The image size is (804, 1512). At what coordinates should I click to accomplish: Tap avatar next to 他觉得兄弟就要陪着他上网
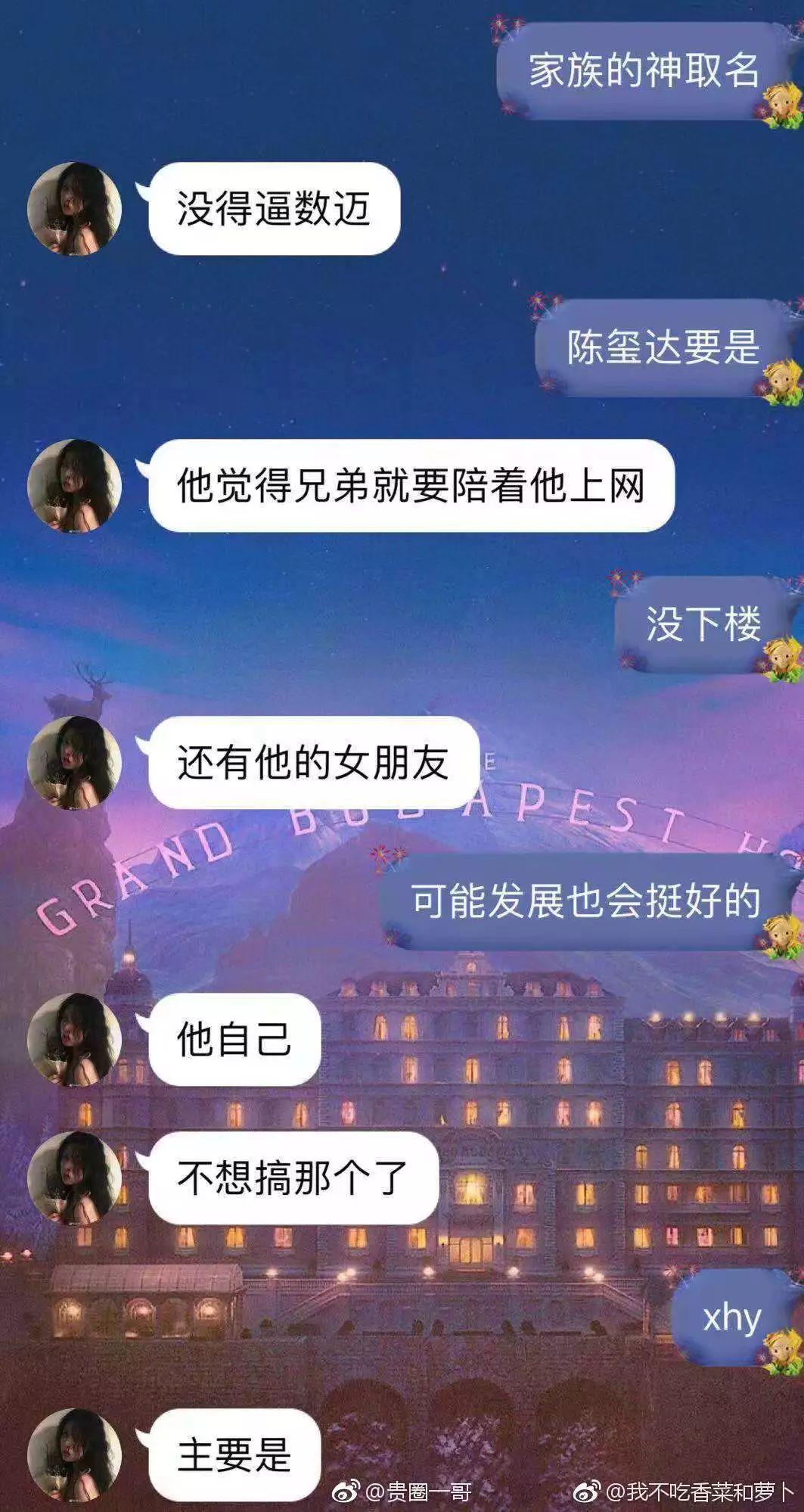[x=74, y=486]
